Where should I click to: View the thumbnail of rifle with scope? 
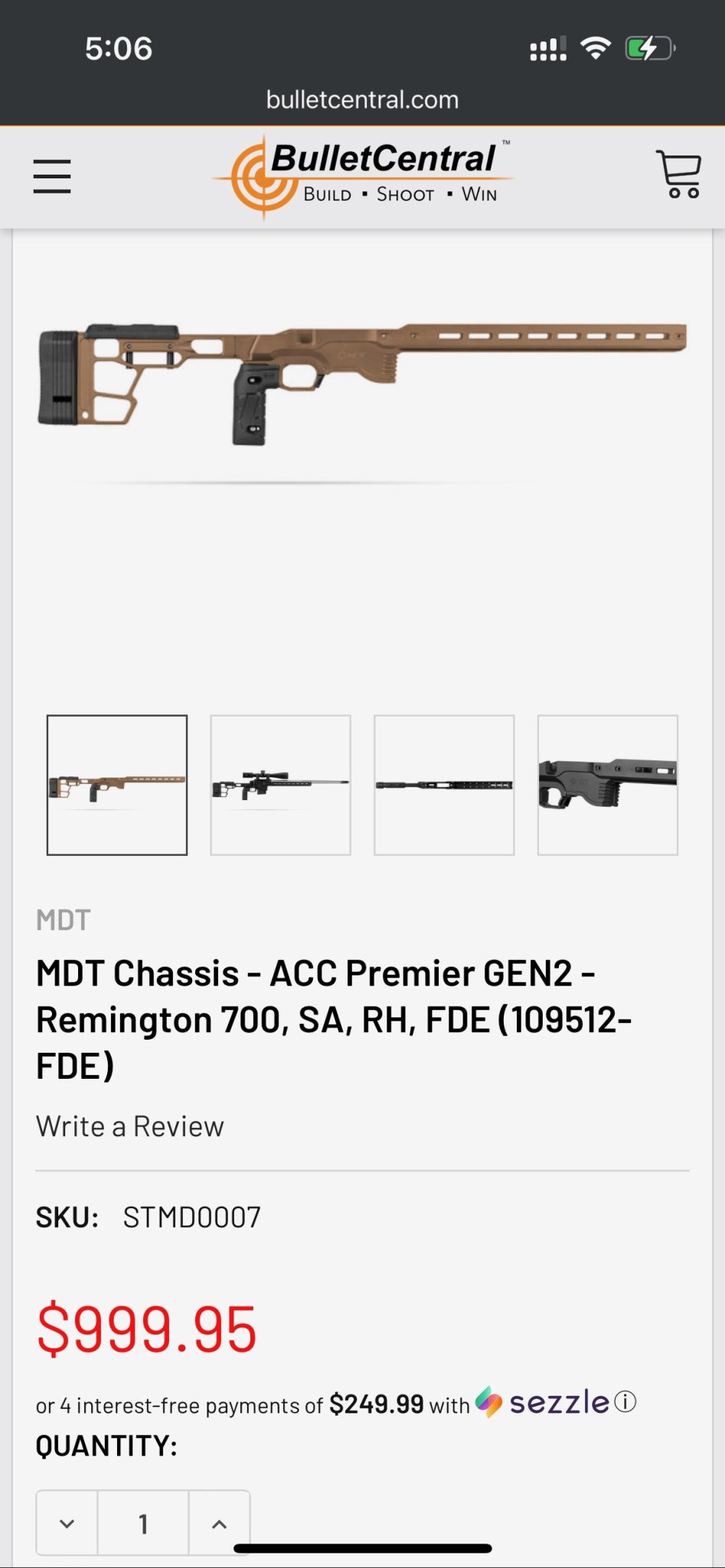click(x=280, y=785)
